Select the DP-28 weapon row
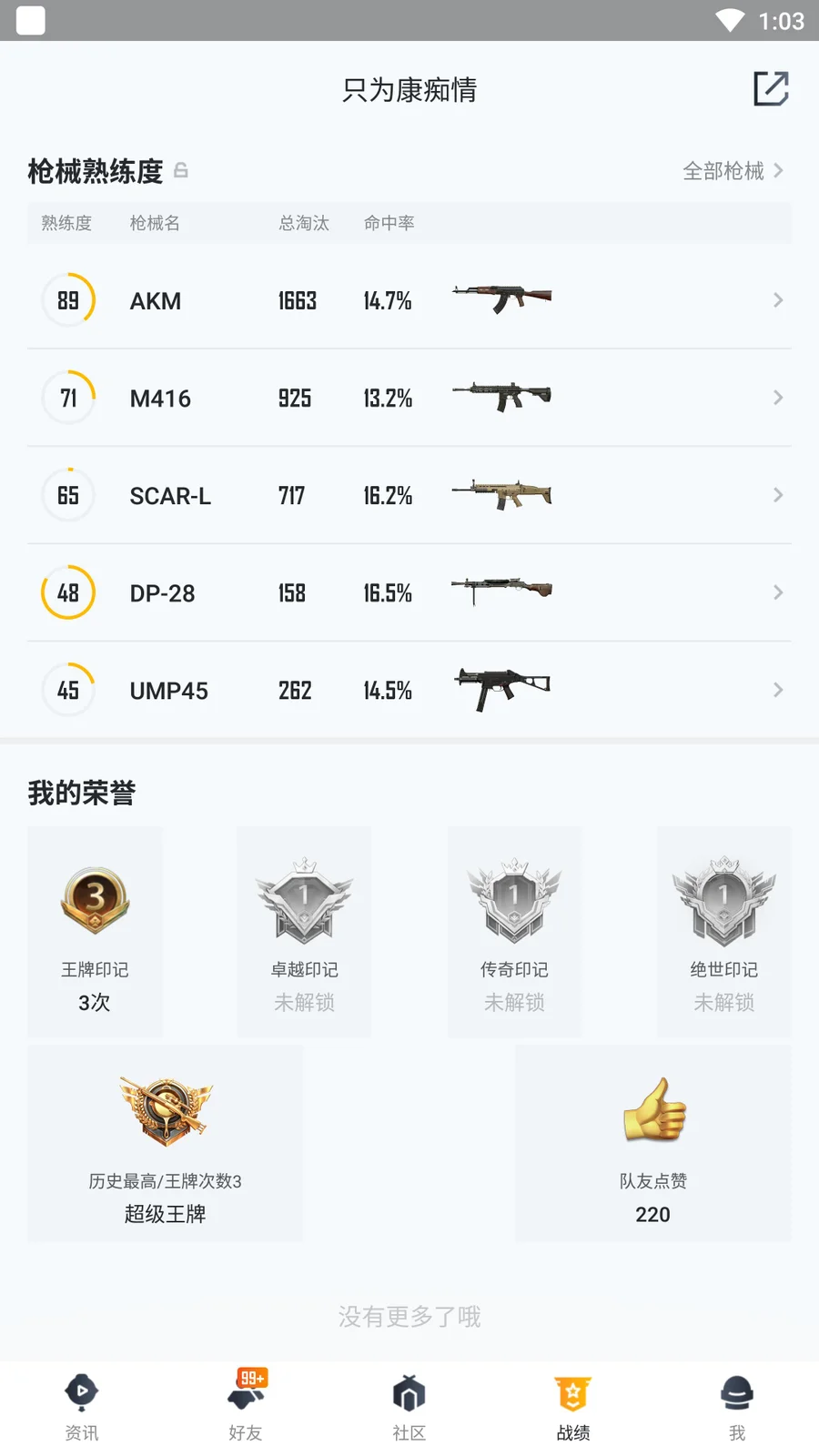The image size is (819, 1456). pos(409,592)
